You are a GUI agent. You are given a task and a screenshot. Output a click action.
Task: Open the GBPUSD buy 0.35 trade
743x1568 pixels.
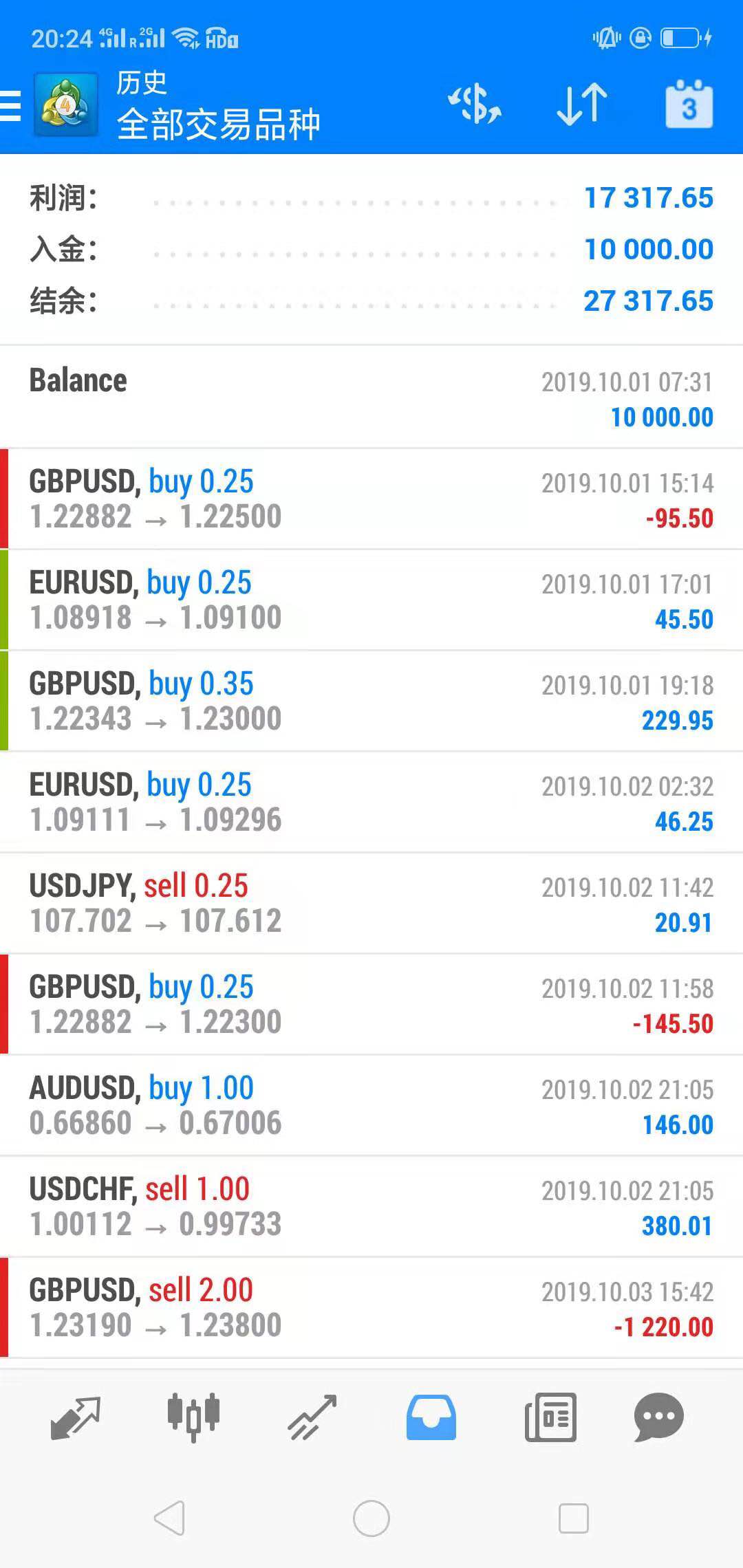tap(371, 701)
